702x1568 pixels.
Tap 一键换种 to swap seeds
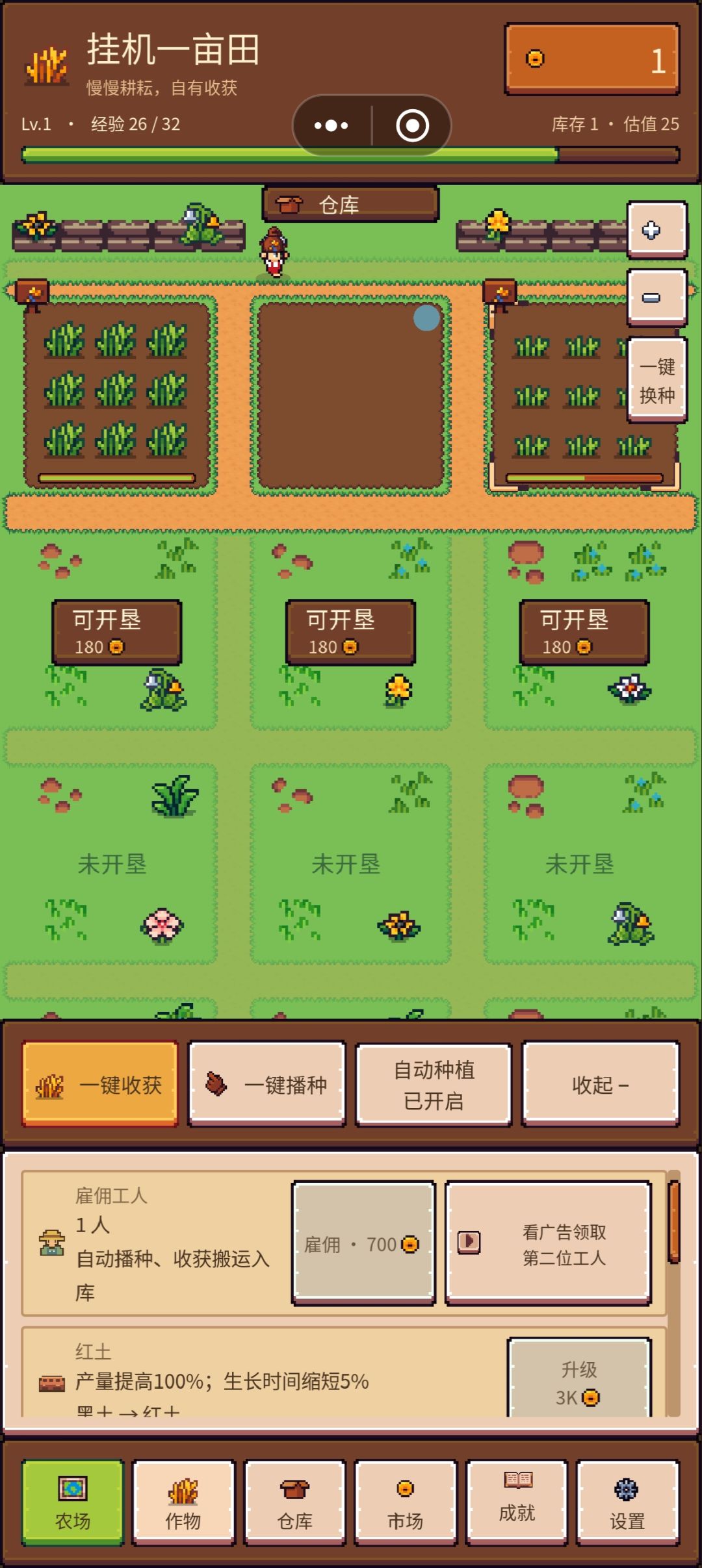pos(656,381)
